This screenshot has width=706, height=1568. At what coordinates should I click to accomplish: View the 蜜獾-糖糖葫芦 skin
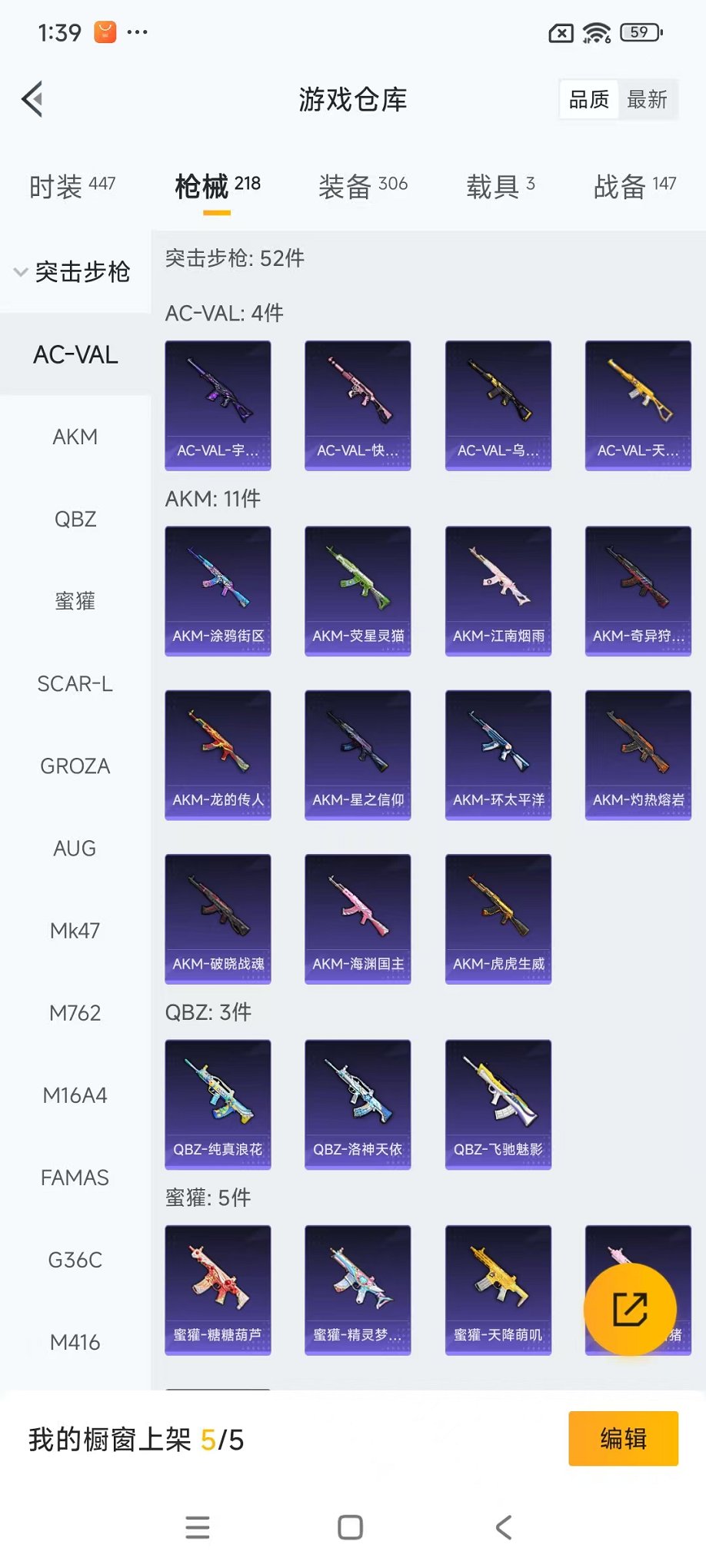(x=218, y=1289)
